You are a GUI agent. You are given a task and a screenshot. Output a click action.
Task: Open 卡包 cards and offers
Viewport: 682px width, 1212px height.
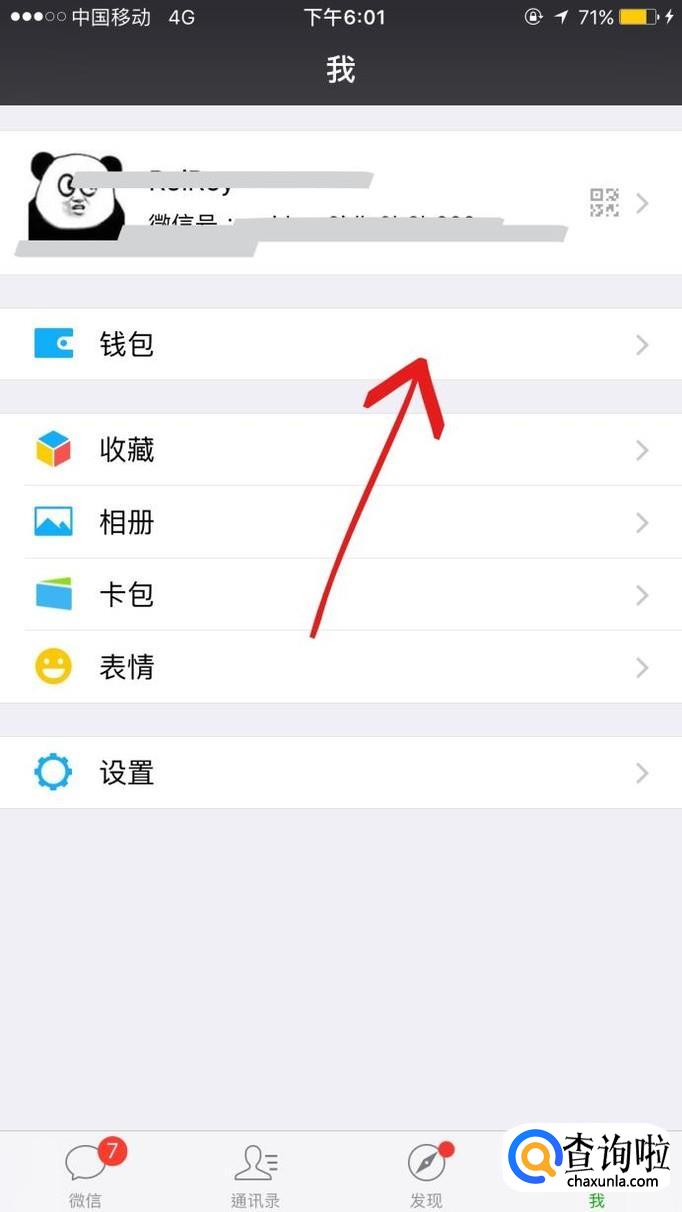point(341,594)
